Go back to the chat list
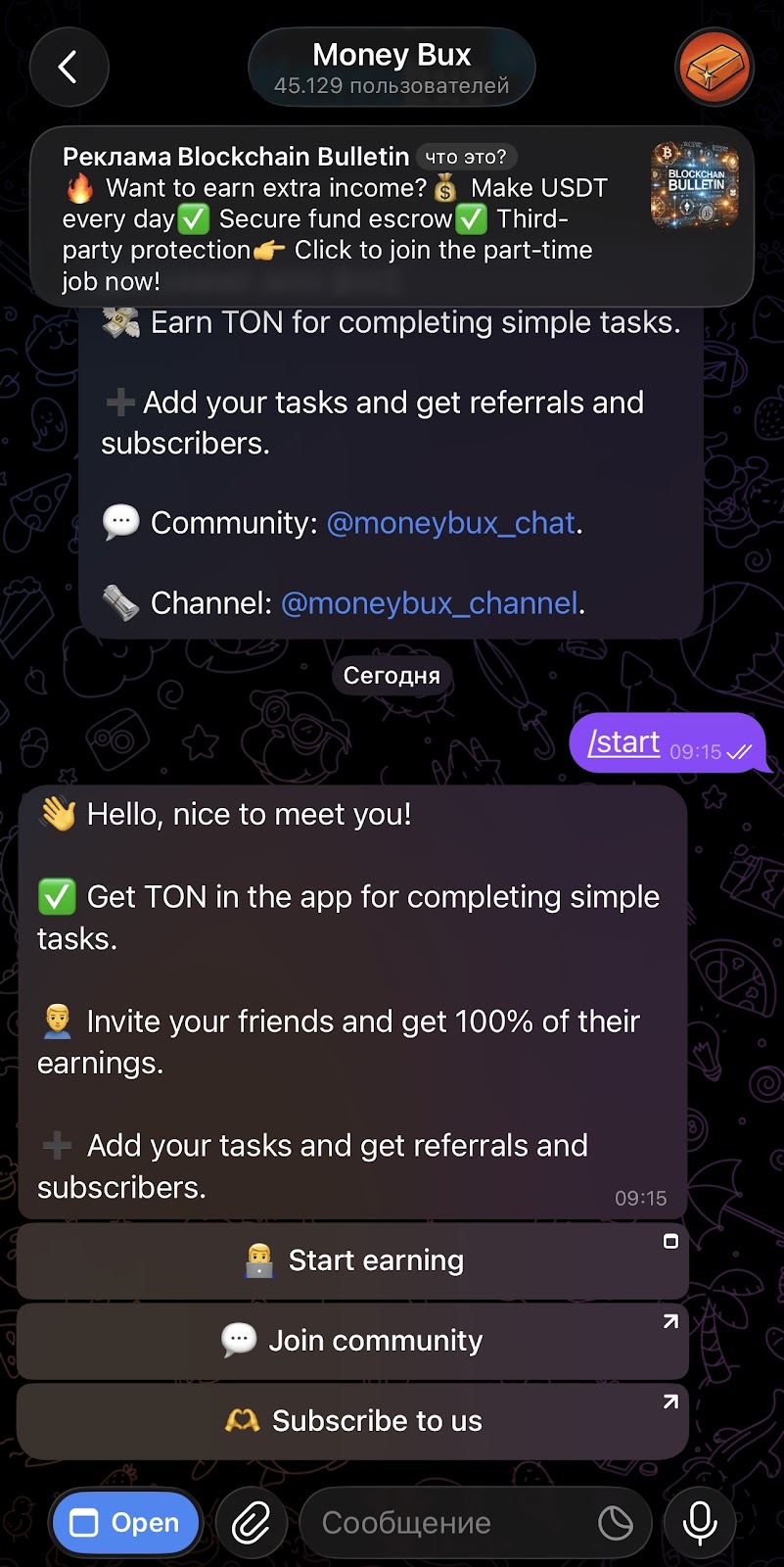The image size is (784, 1567). pyautogui.click(x=69, y=68)
